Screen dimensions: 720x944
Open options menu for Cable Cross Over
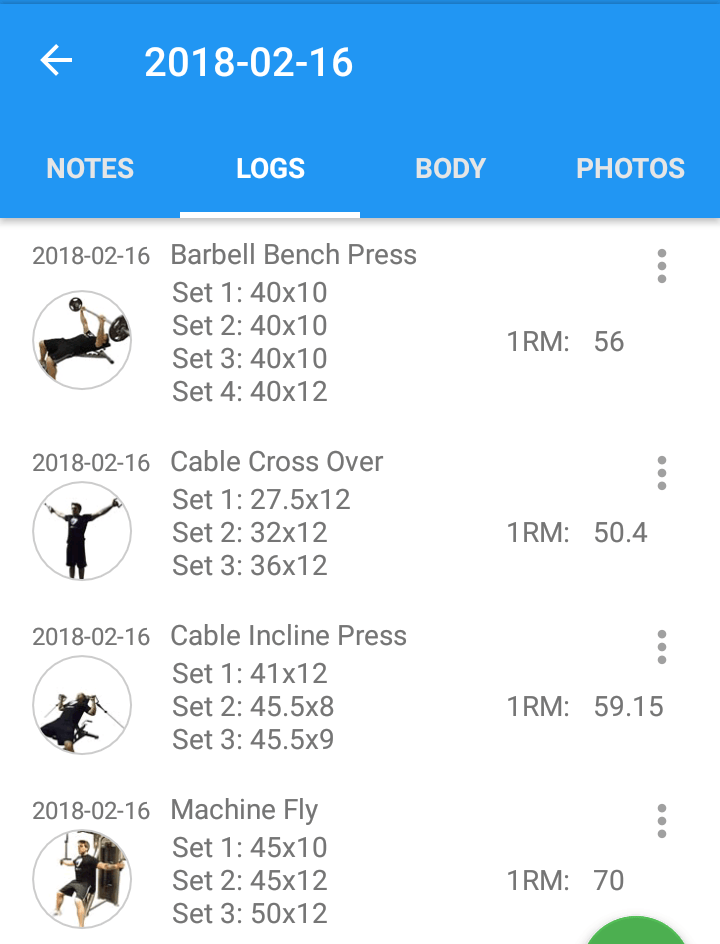click(661, 473)
